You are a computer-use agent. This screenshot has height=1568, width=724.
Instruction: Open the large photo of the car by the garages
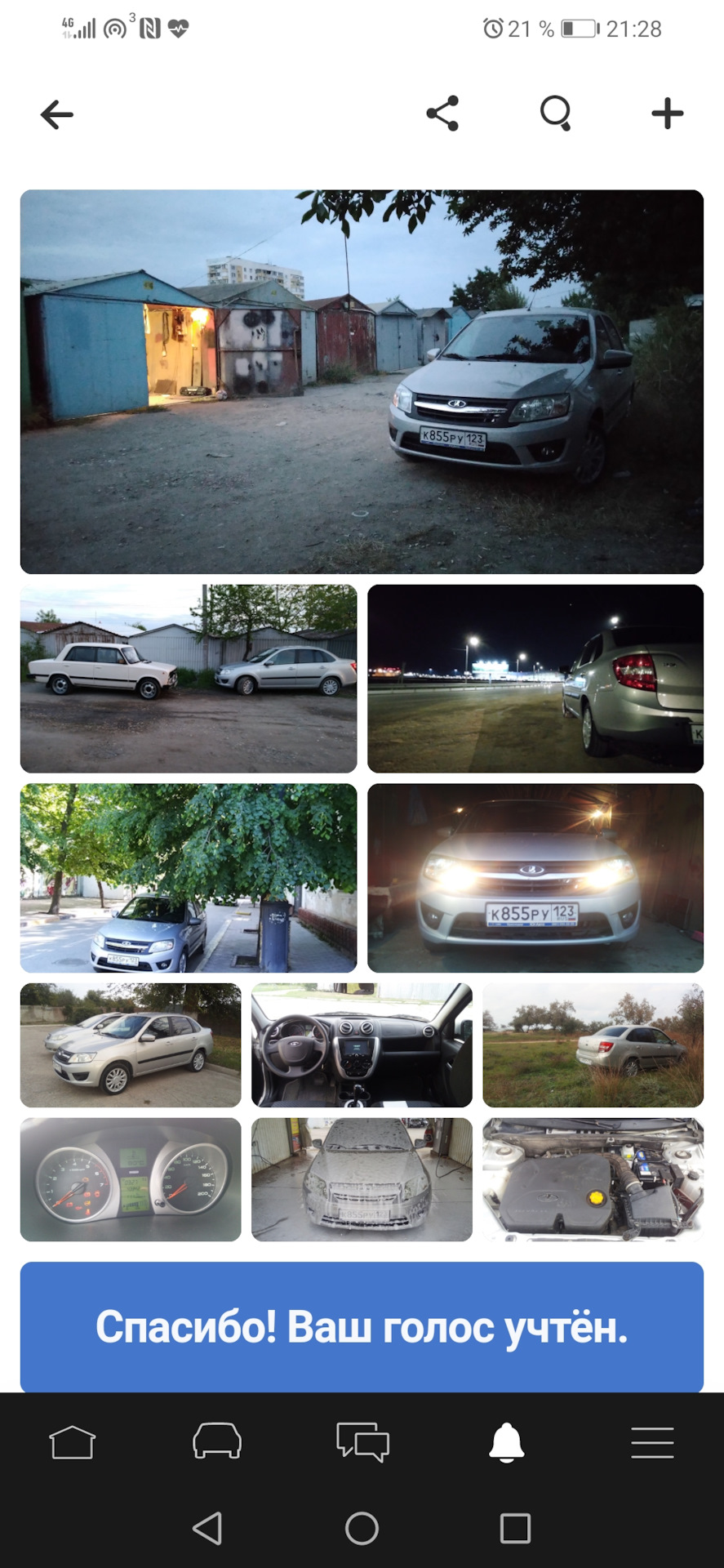tap(362, 381)
